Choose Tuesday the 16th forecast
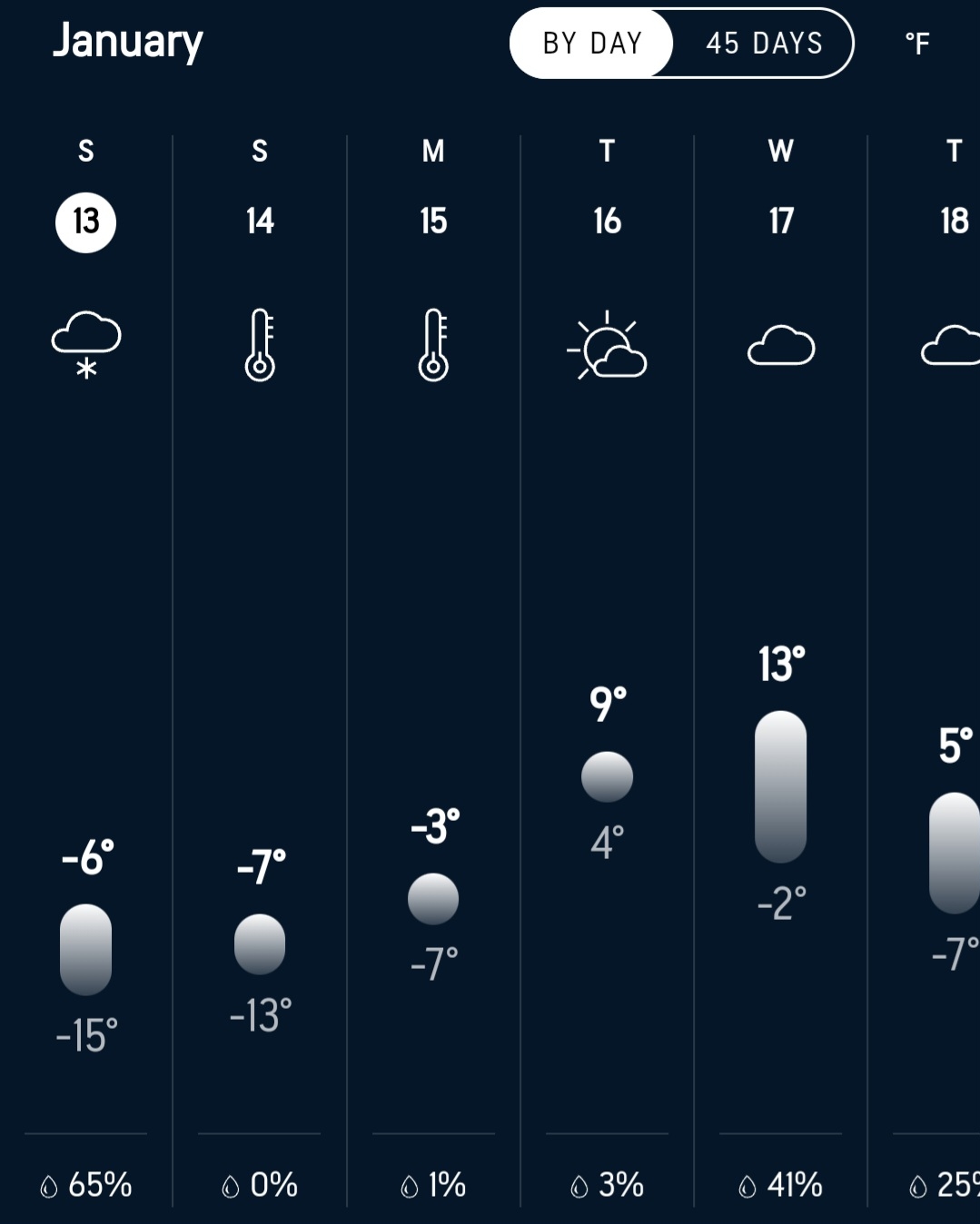This screenshot has width=980, height=1224. coord(607,222)
